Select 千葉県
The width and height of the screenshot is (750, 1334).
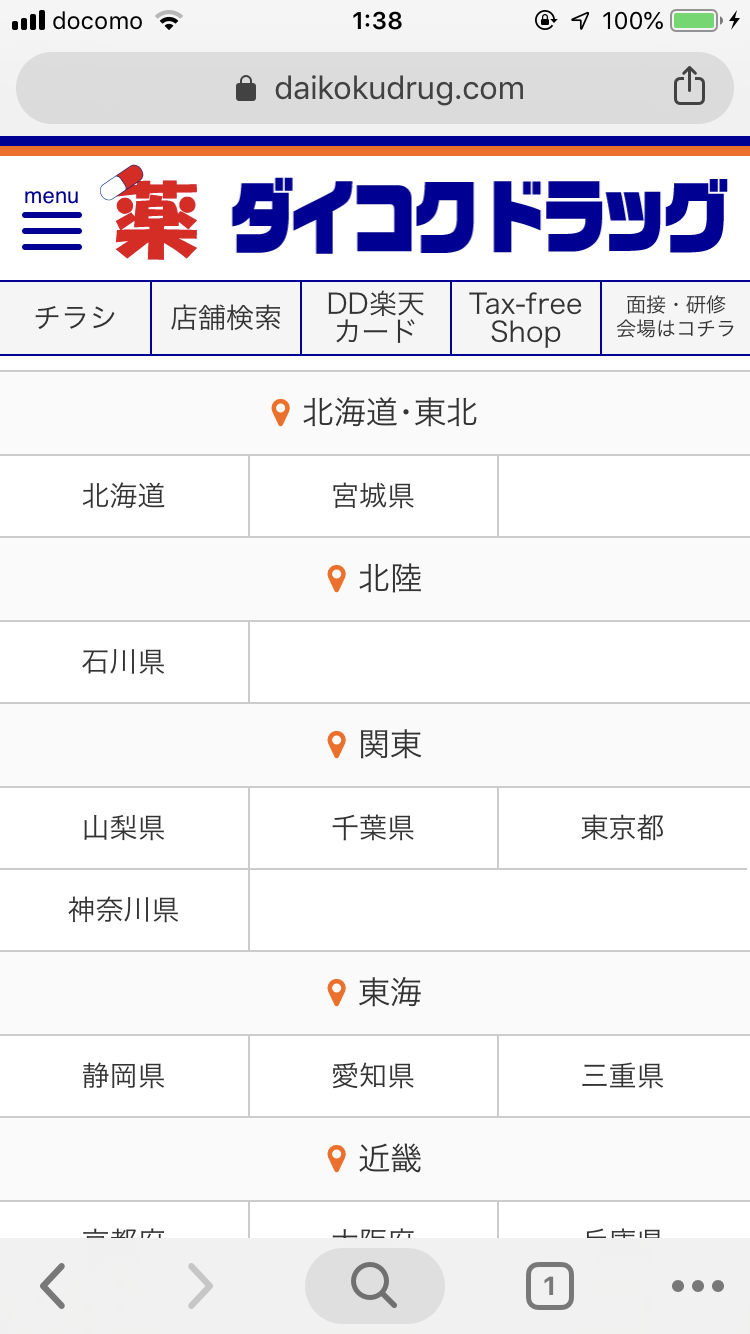click(373, 828)
